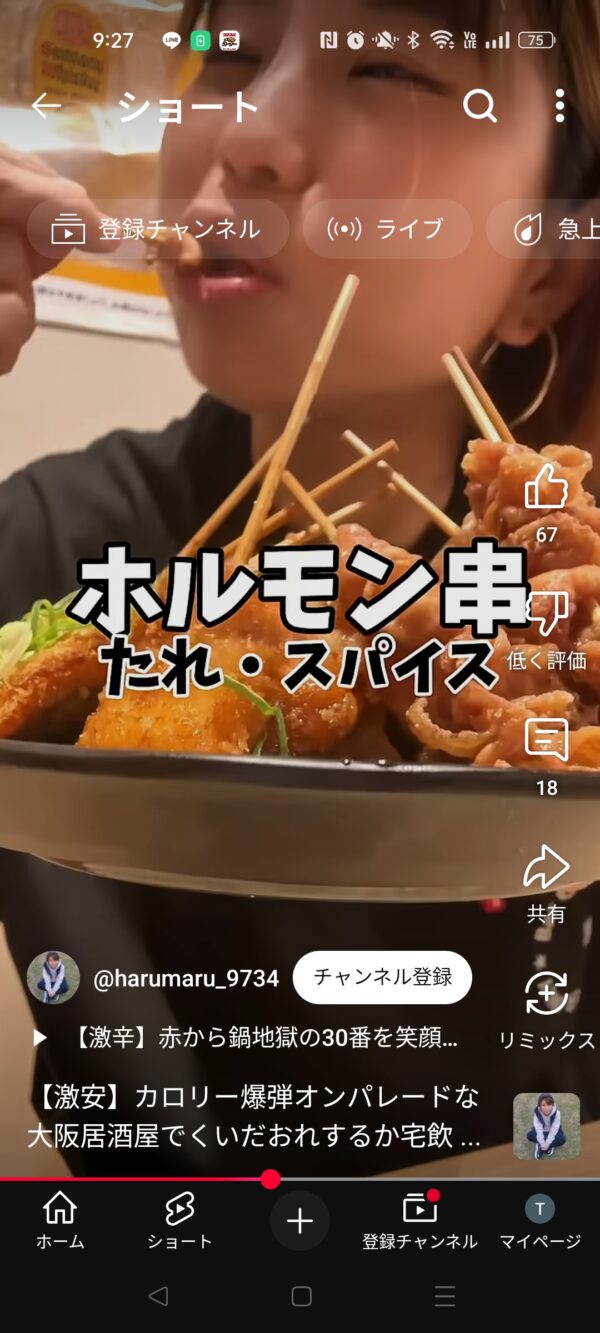Go to the マイページ tab
The height and width of the screenshot is (1333, 600).
540,1220
